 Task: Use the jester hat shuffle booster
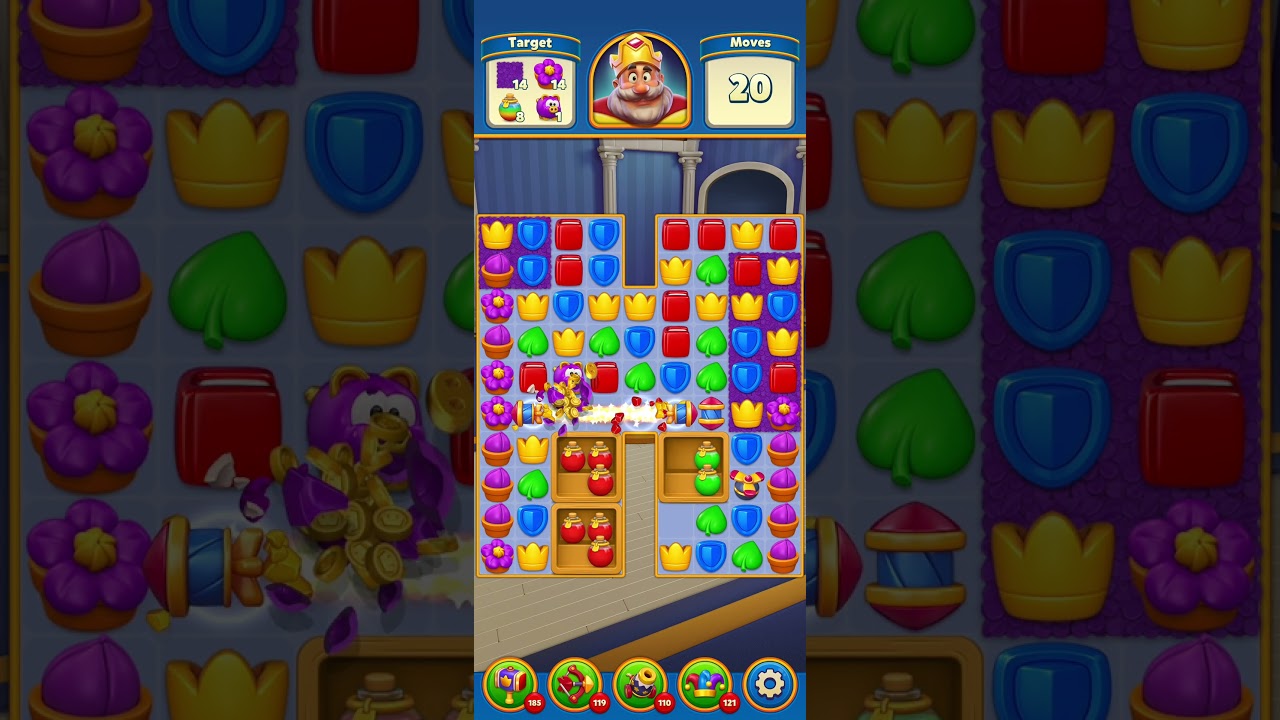(x=705, y=684)
